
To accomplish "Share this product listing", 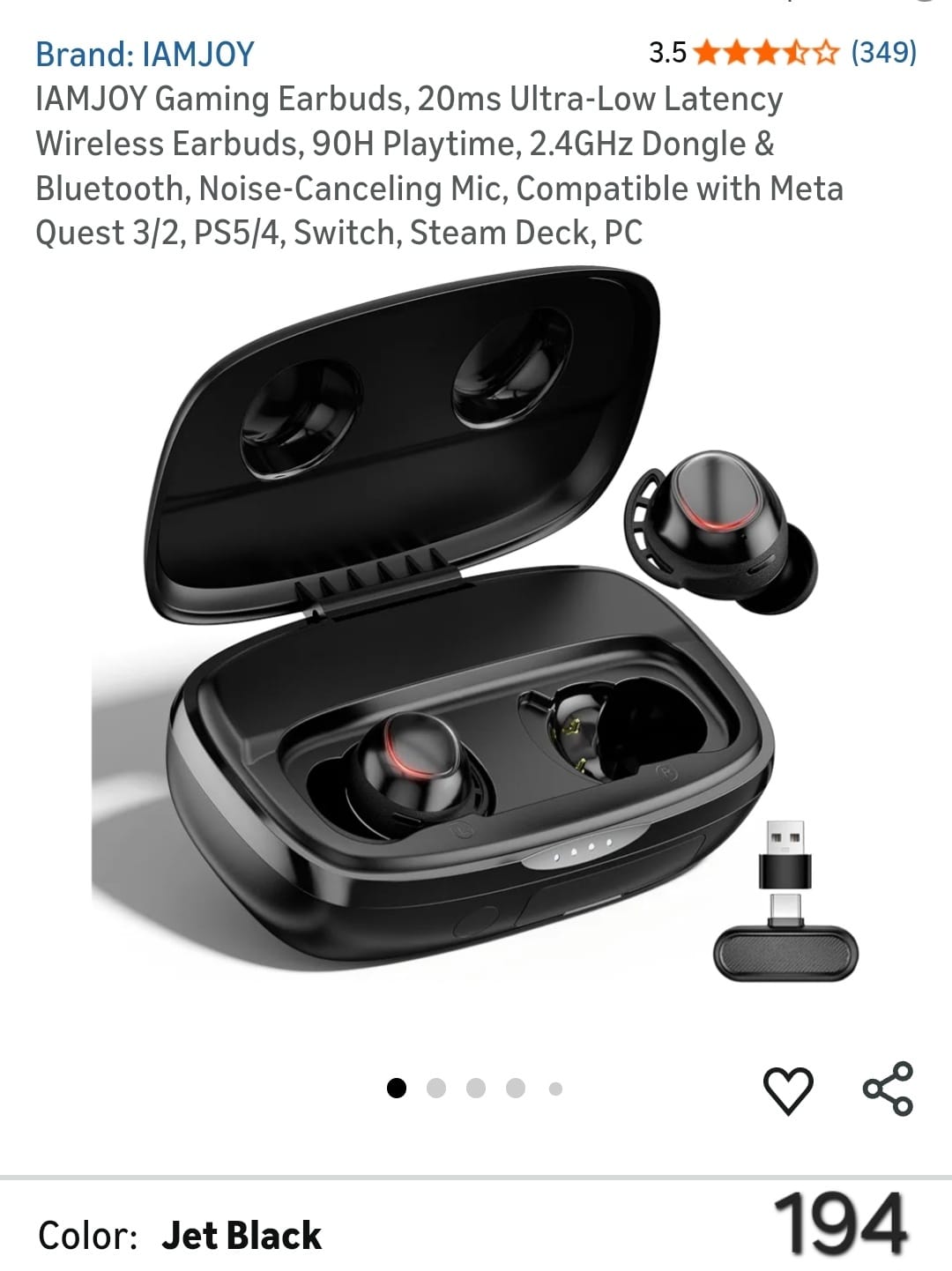I will coord(888,1089).
